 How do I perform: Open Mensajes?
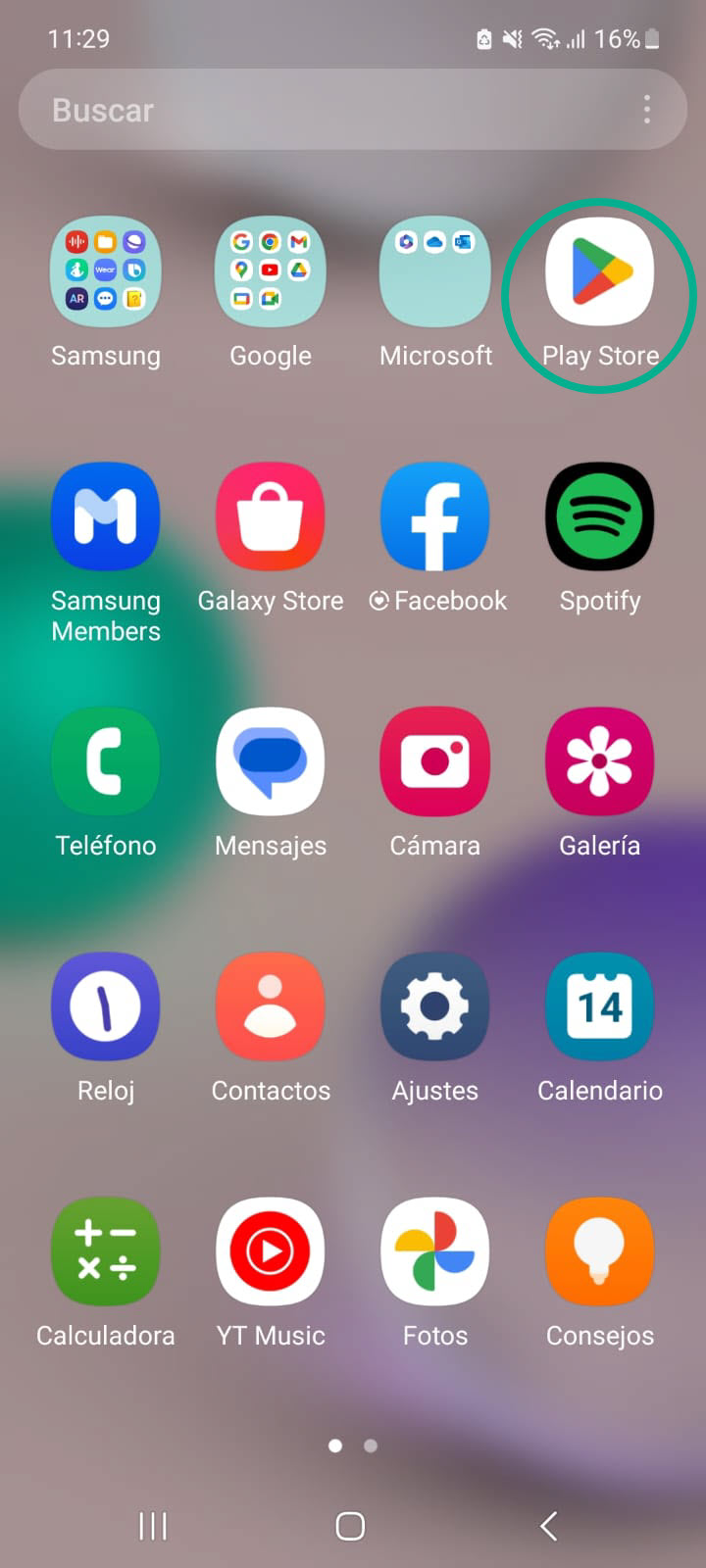(271, 761)
